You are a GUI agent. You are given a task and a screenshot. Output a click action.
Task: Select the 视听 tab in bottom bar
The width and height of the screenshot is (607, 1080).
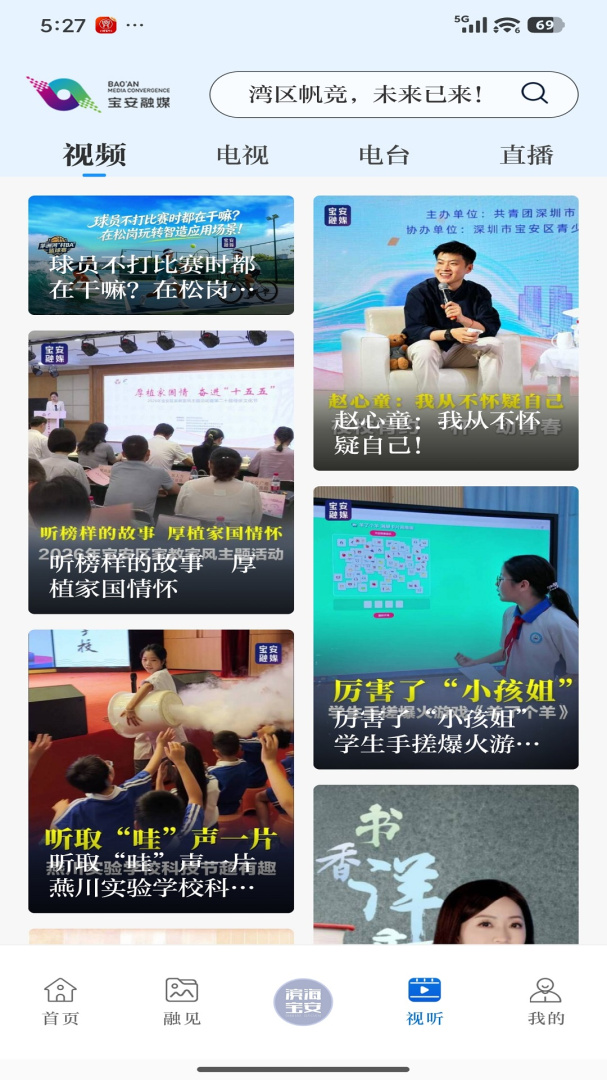[x=424, y=1001]
